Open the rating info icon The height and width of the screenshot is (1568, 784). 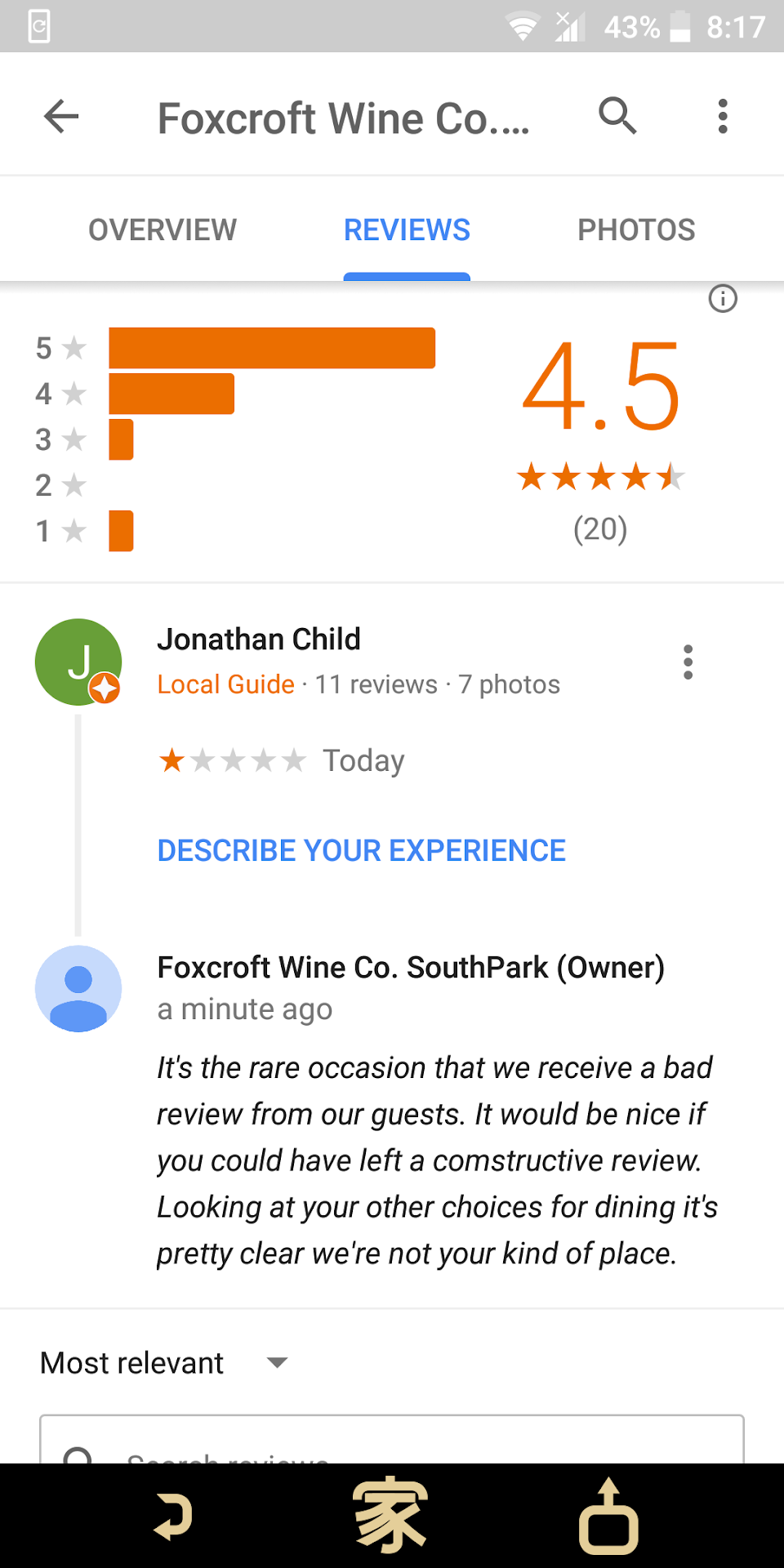click(x=722, y=299)
